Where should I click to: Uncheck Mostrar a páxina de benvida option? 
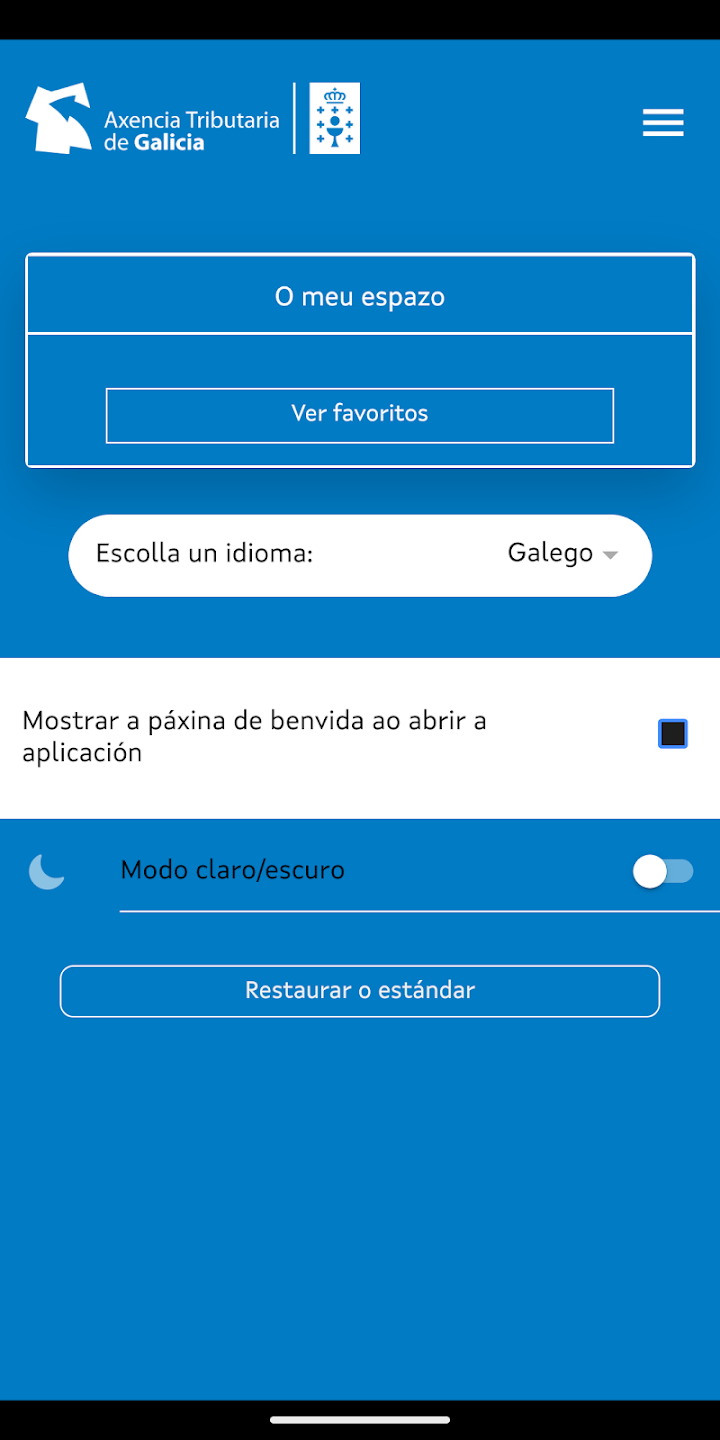(x=672, y=733)
